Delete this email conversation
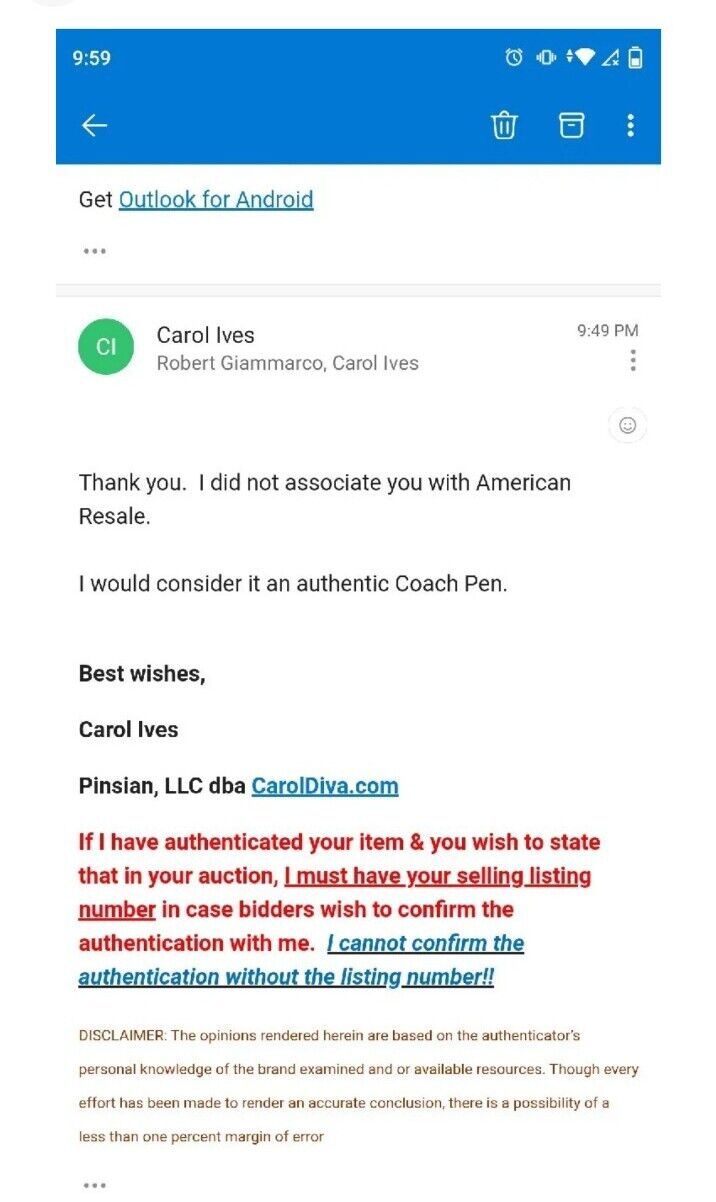This screenshot has width=716, height=1202. (x=504, y=125)
